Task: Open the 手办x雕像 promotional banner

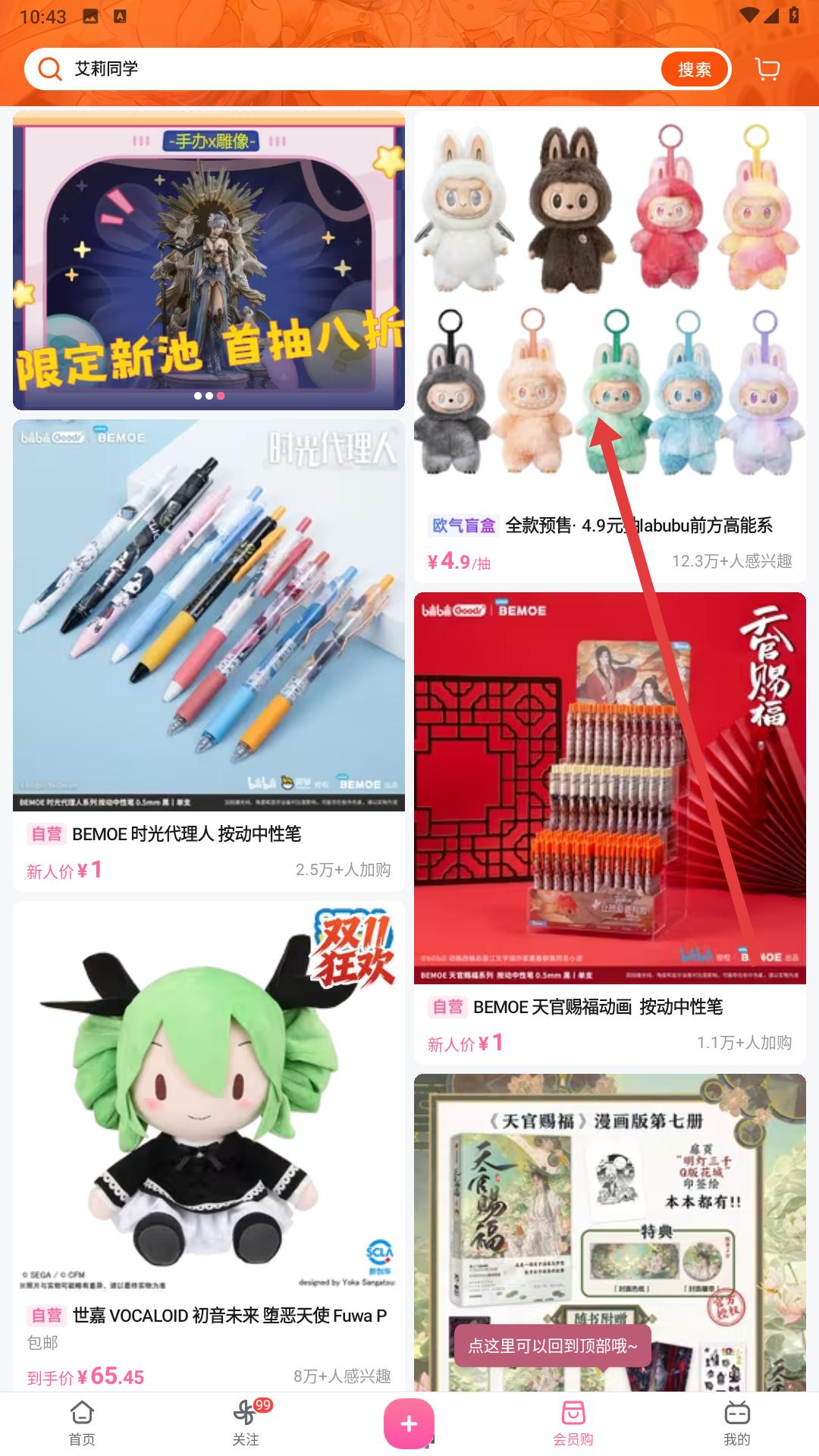Action: (x=209, y=262)
